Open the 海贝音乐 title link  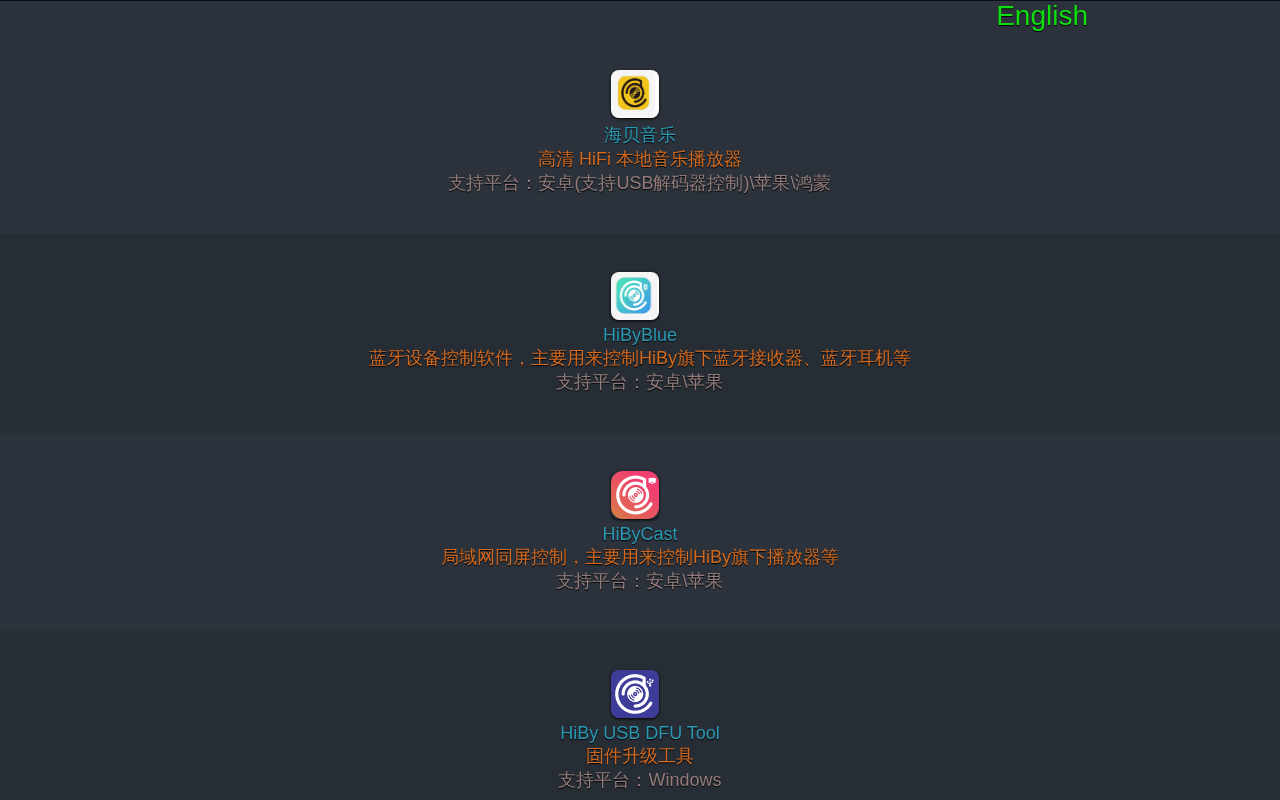click(640, 135)
